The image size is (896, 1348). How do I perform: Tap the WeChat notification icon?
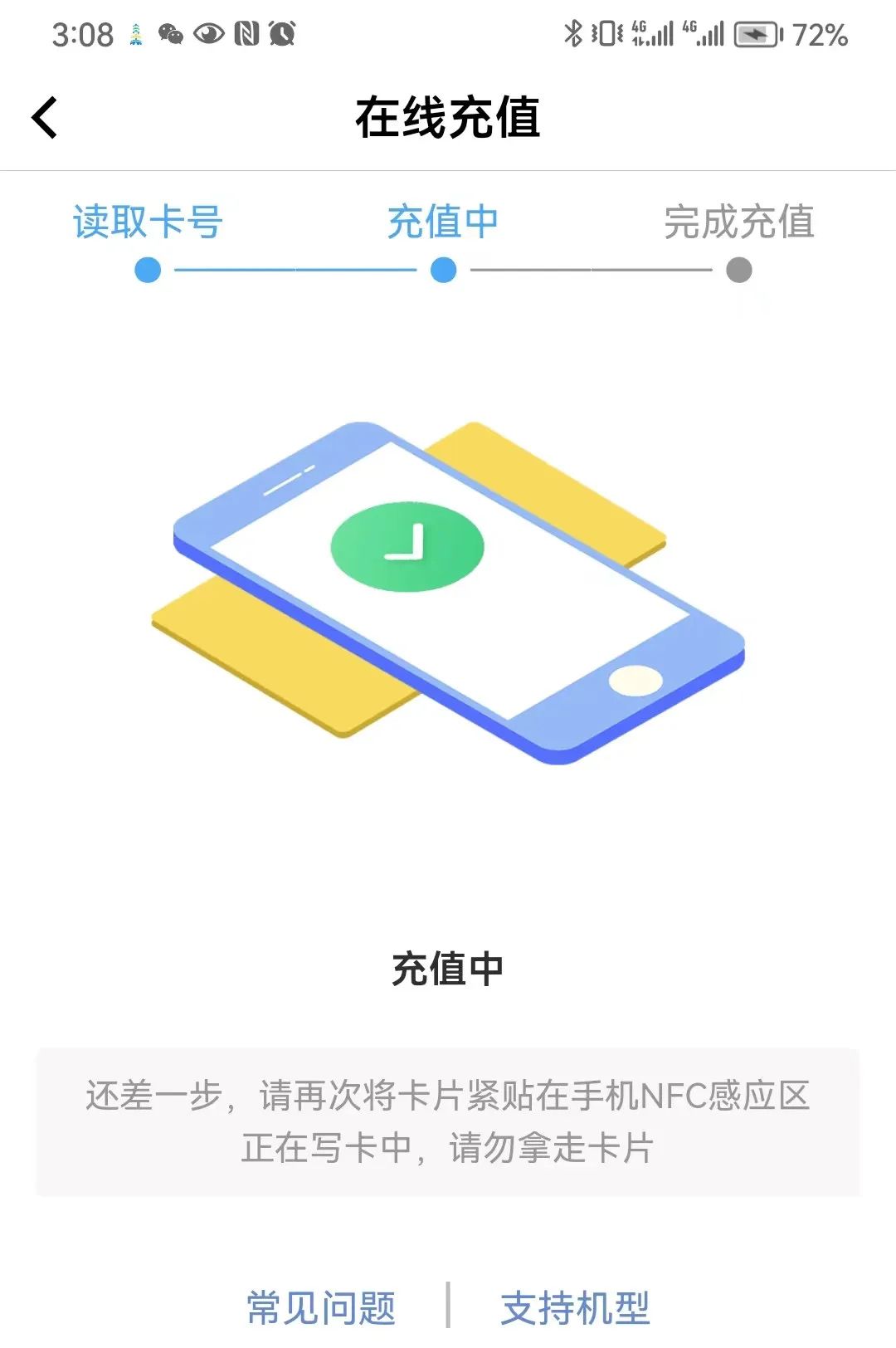click(x=171, y=34)
